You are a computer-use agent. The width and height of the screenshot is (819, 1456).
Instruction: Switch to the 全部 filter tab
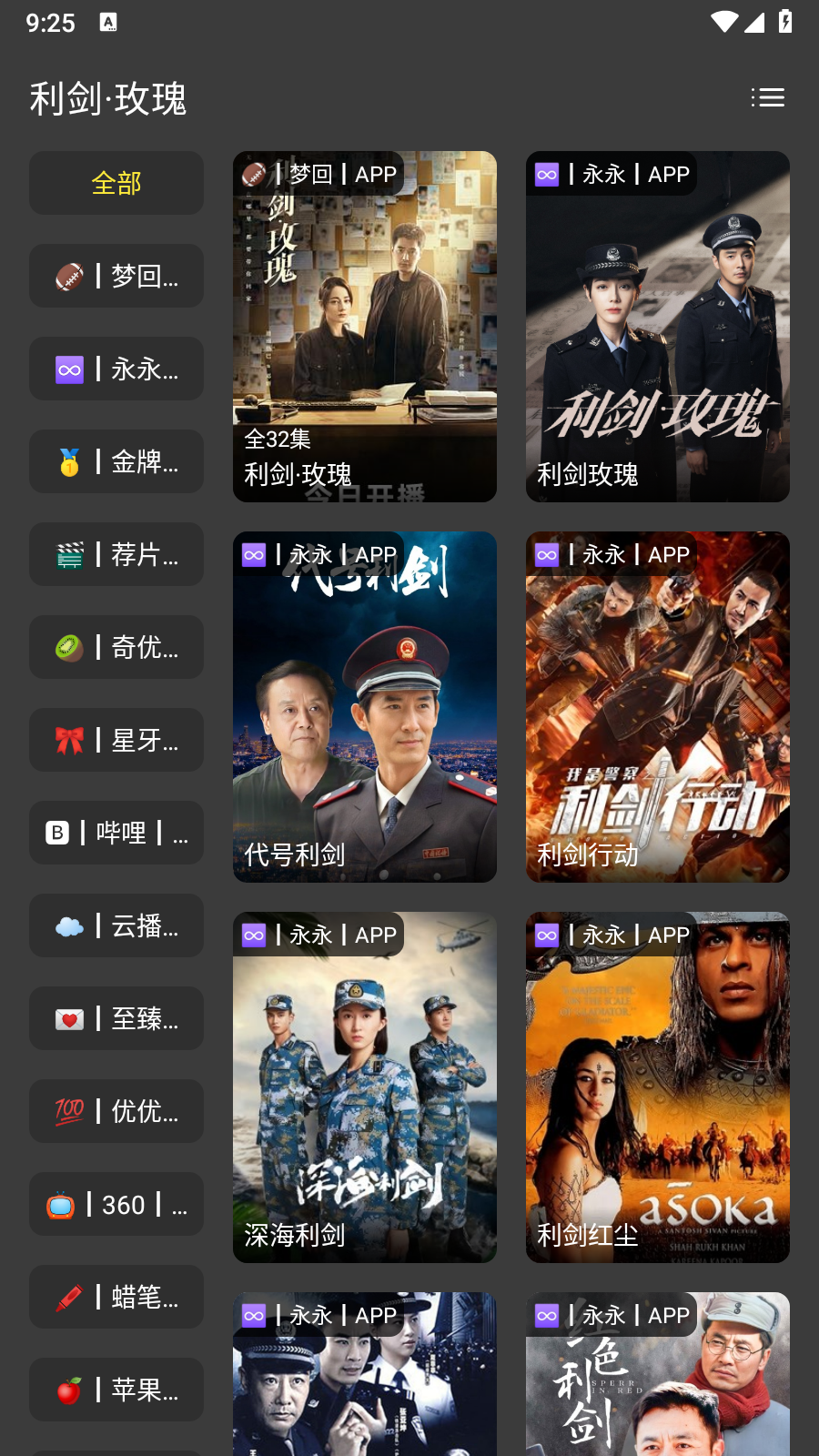click(116, 183)
